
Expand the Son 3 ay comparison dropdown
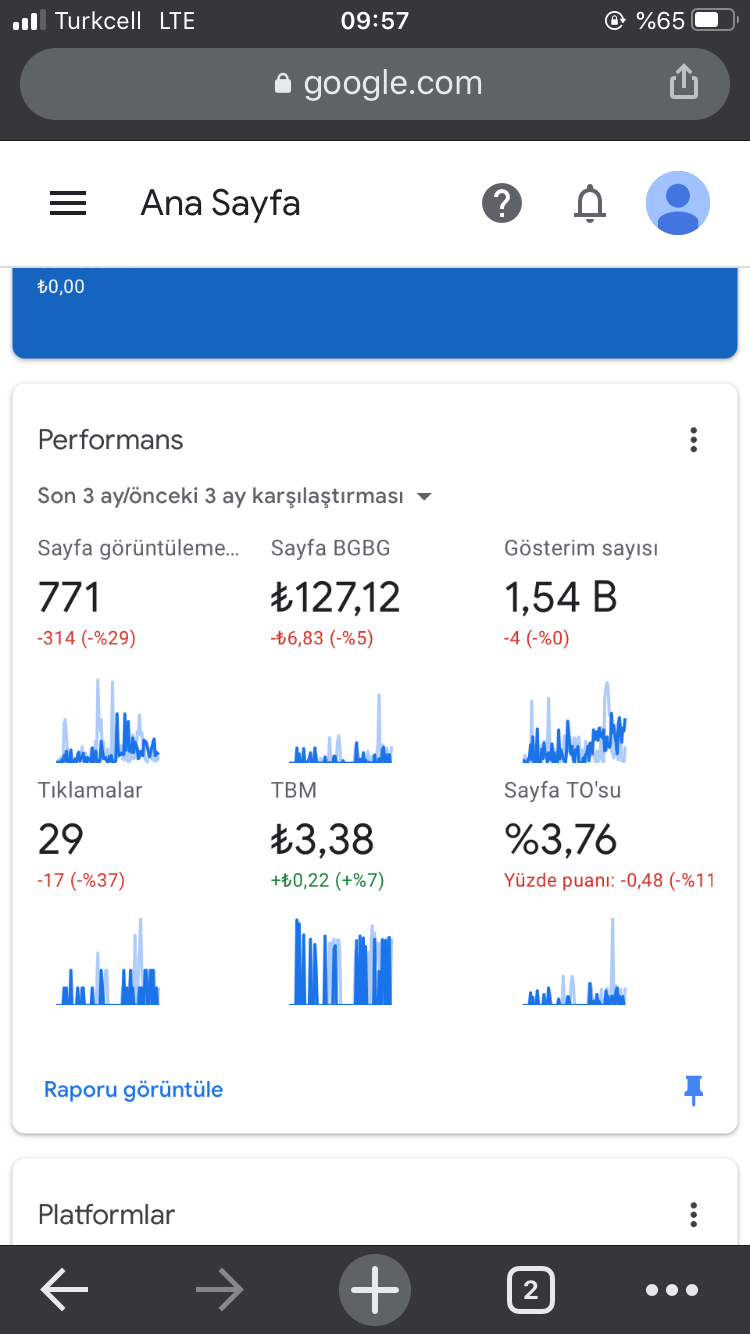[x=235, y=496]
